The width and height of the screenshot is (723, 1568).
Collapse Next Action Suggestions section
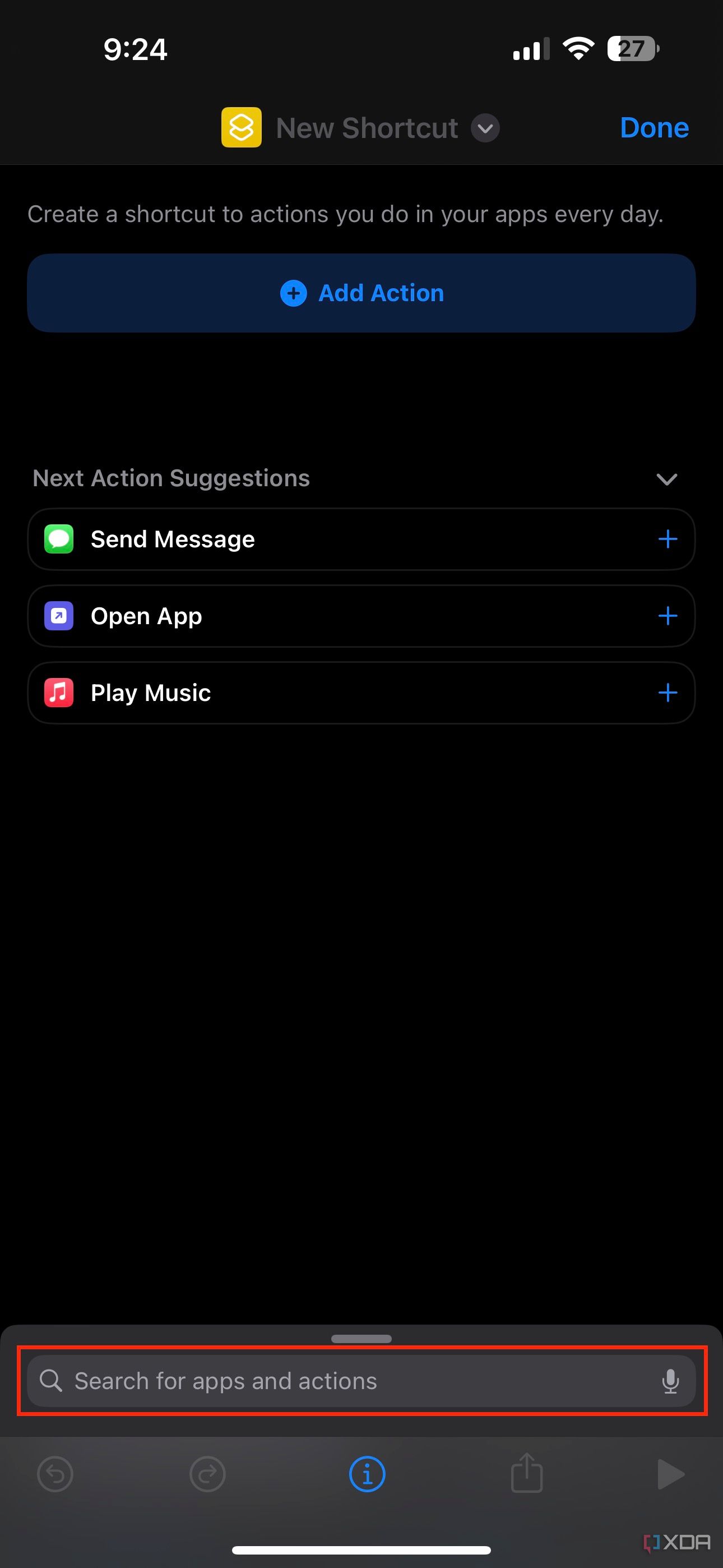click(667, 479)
